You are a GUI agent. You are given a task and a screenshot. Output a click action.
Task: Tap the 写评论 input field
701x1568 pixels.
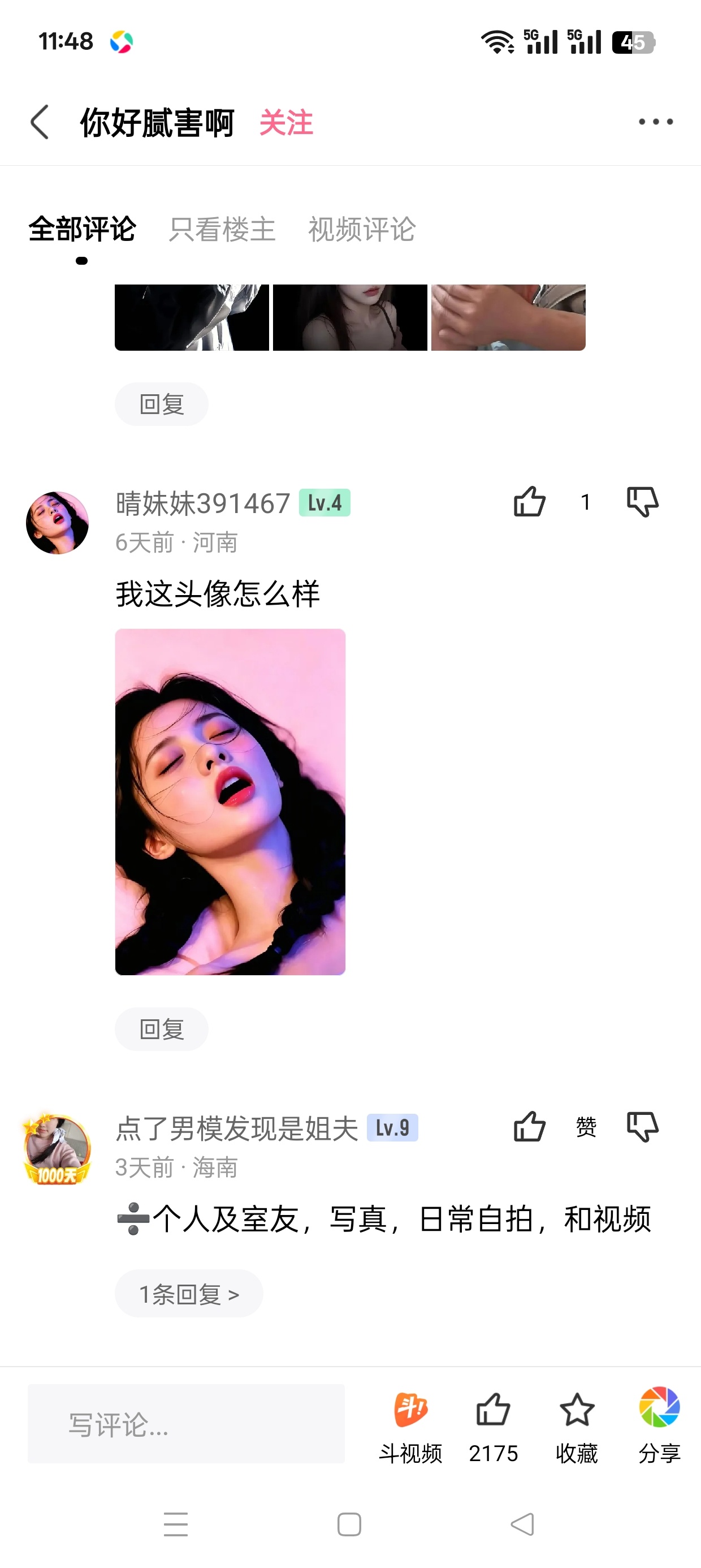186,1424
